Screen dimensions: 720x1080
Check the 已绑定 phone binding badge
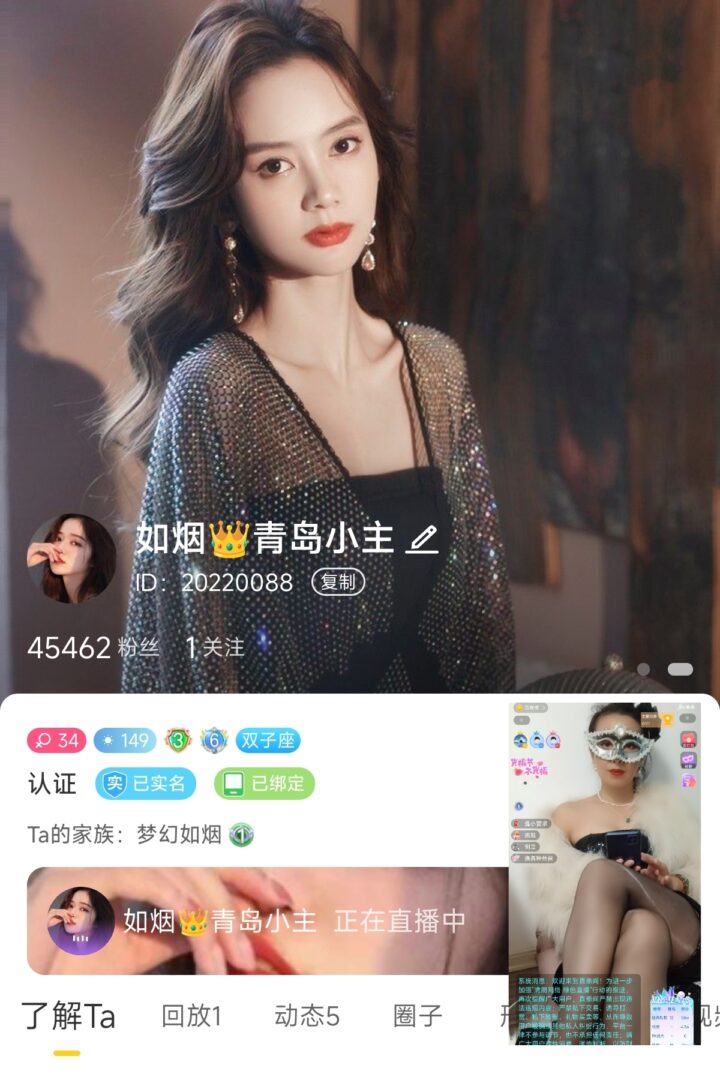(x=264, y=783)
